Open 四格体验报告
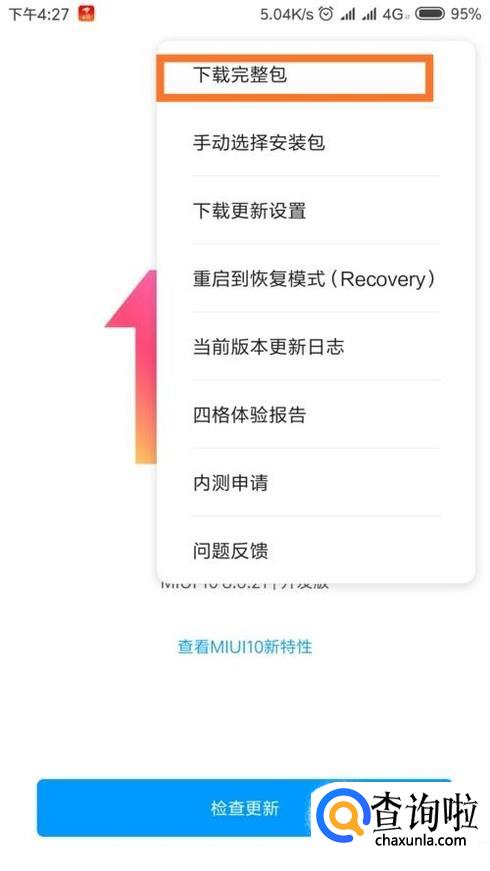The image size is (490, 871). [x=316, y=414]
